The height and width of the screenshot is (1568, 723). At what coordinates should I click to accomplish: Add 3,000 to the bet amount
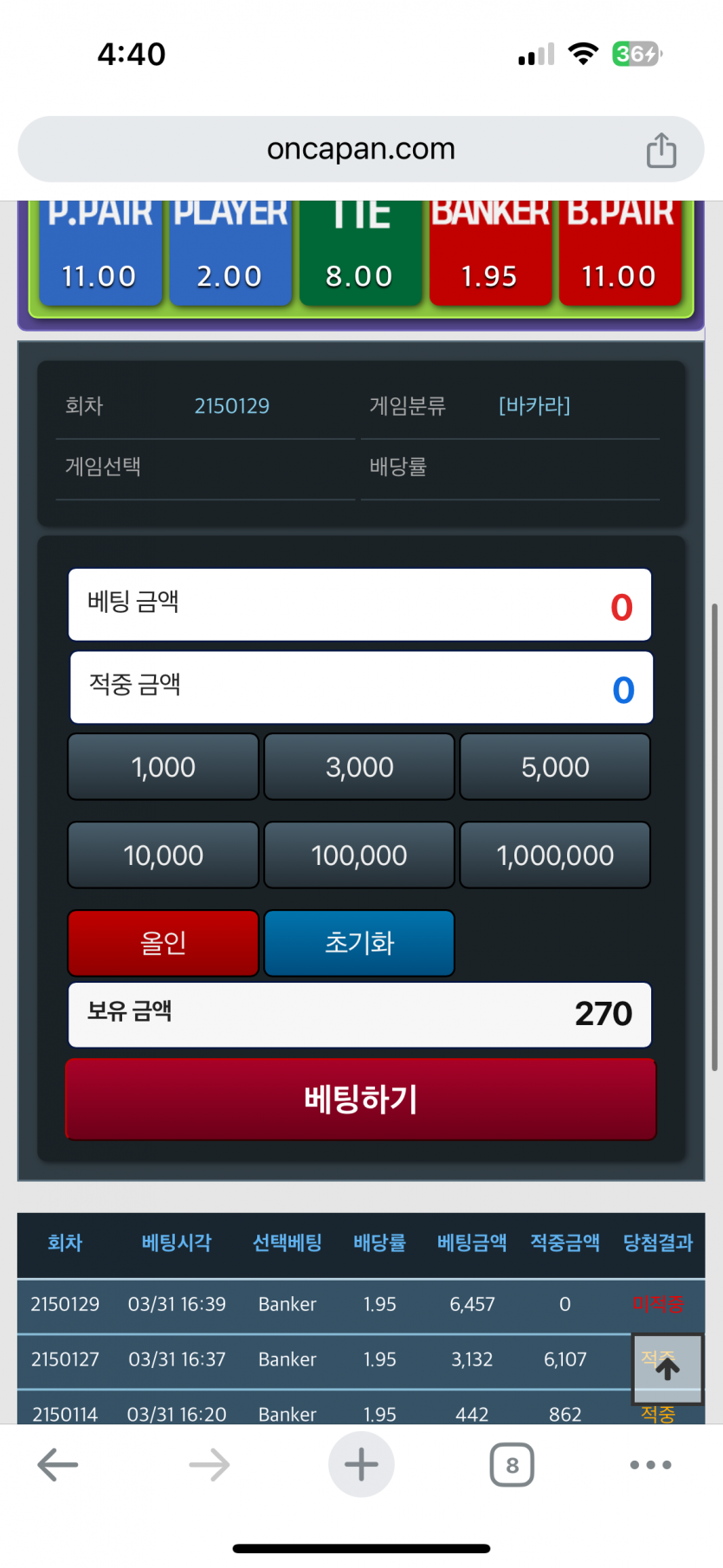tap(359, 767)
